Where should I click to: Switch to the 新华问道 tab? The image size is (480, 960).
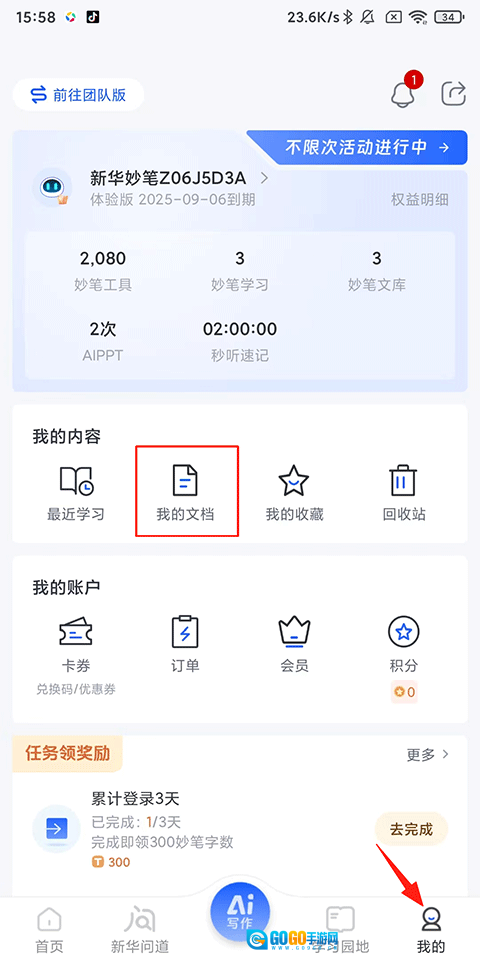click(x=140, y=931)
